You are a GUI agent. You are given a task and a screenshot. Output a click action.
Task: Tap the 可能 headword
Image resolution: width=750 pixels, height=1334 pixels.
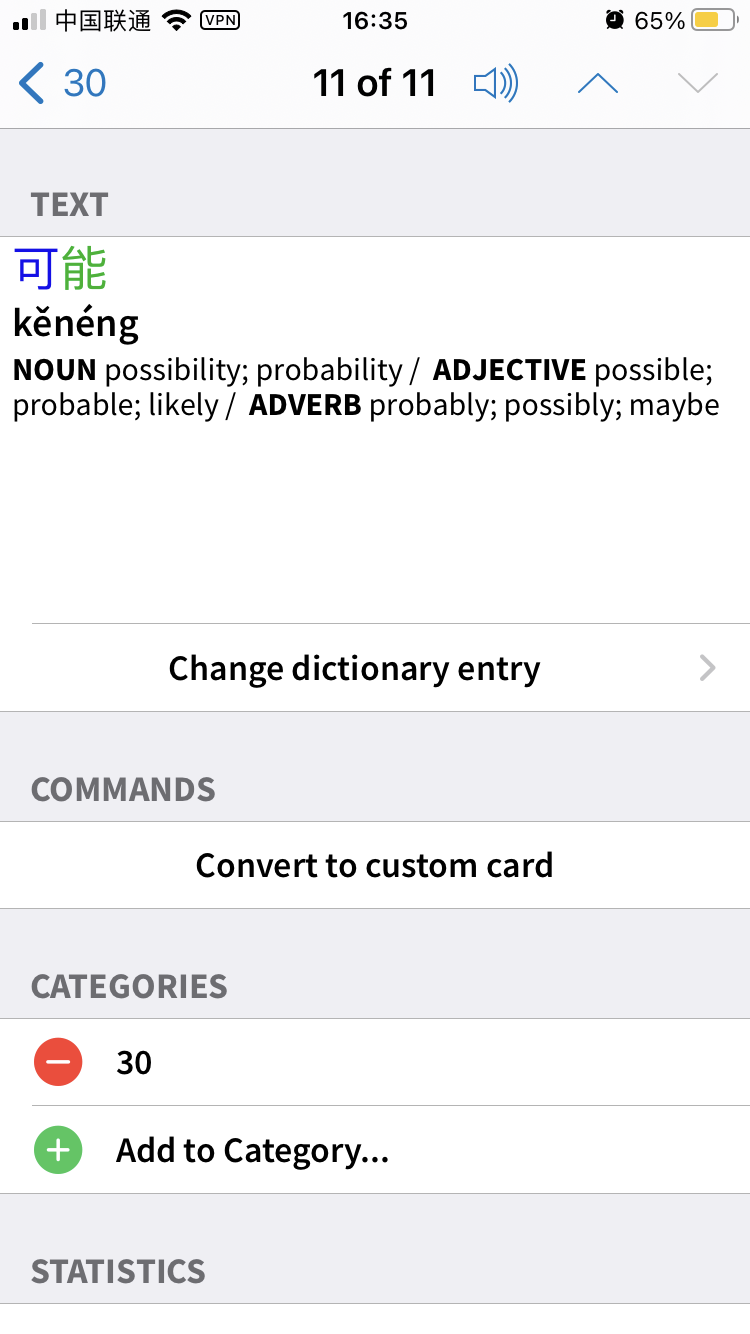point(60,269)
